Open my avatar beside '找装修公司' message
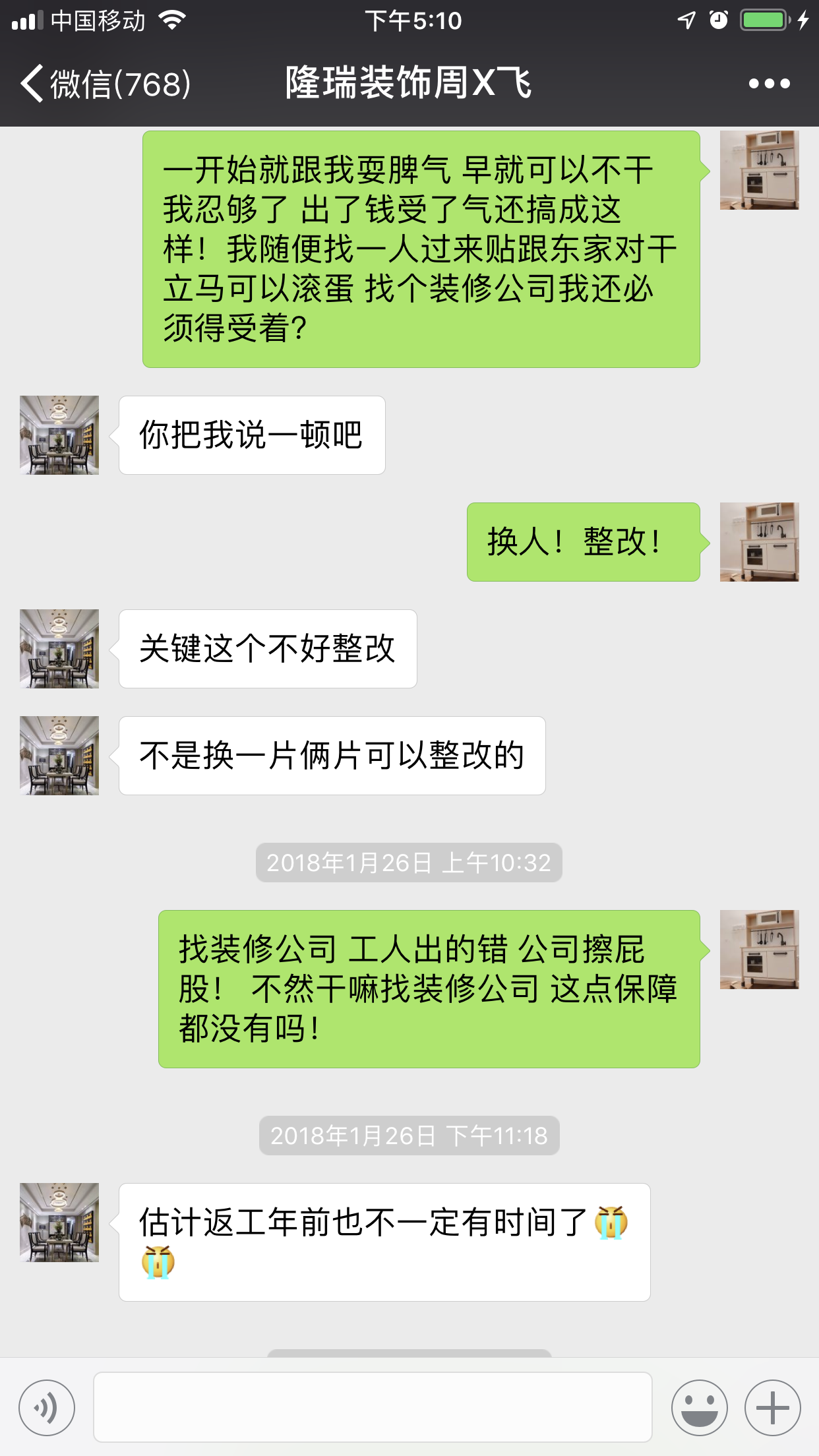Image resolution: width=819 pixels, height=1456 pixels. pos(759,950)
